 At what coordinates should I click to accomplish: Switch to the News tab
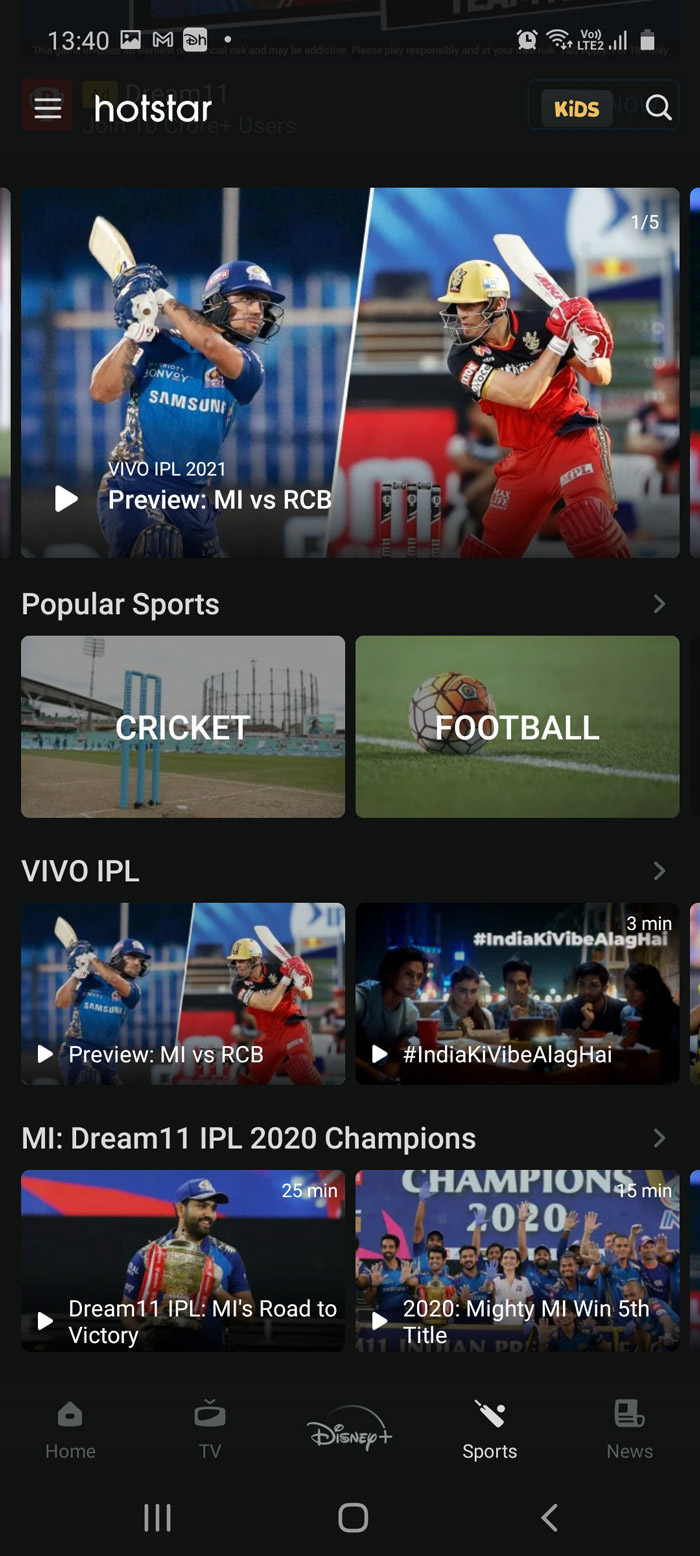[x=629, y=1430]
